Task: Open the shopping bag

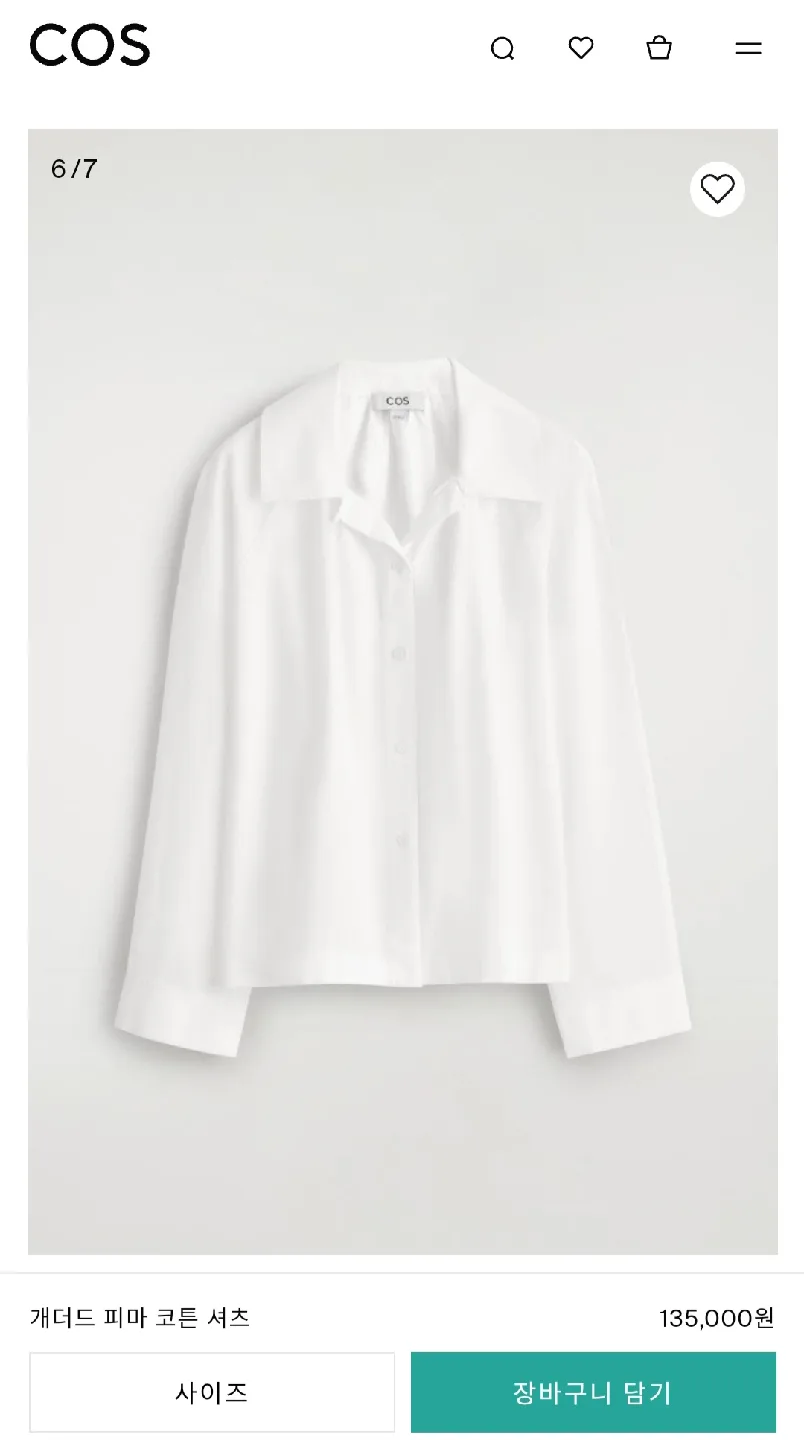Action: point(659,48)
